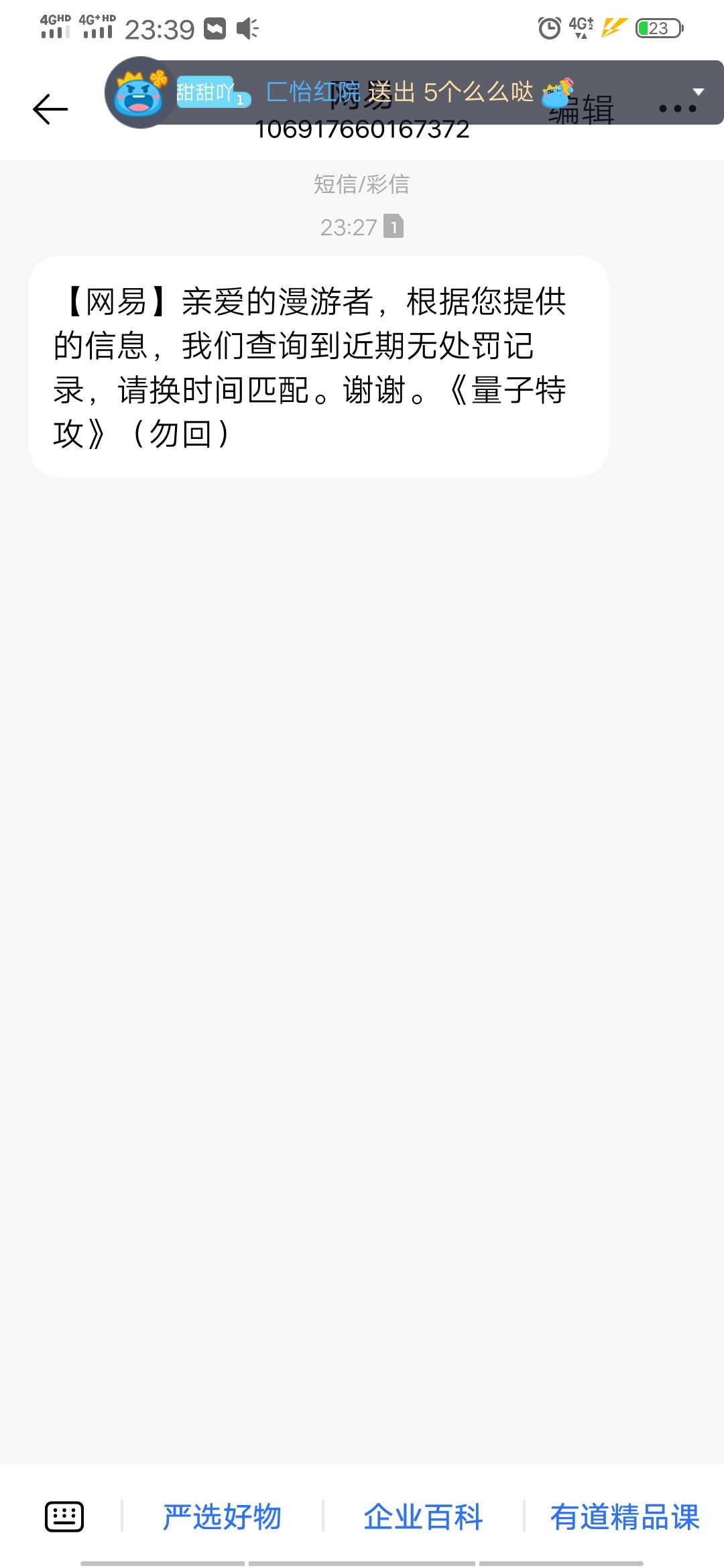Open the three-dot overflow menu
The width and height of the screenshot is (724, 1568).
(676, 109)
